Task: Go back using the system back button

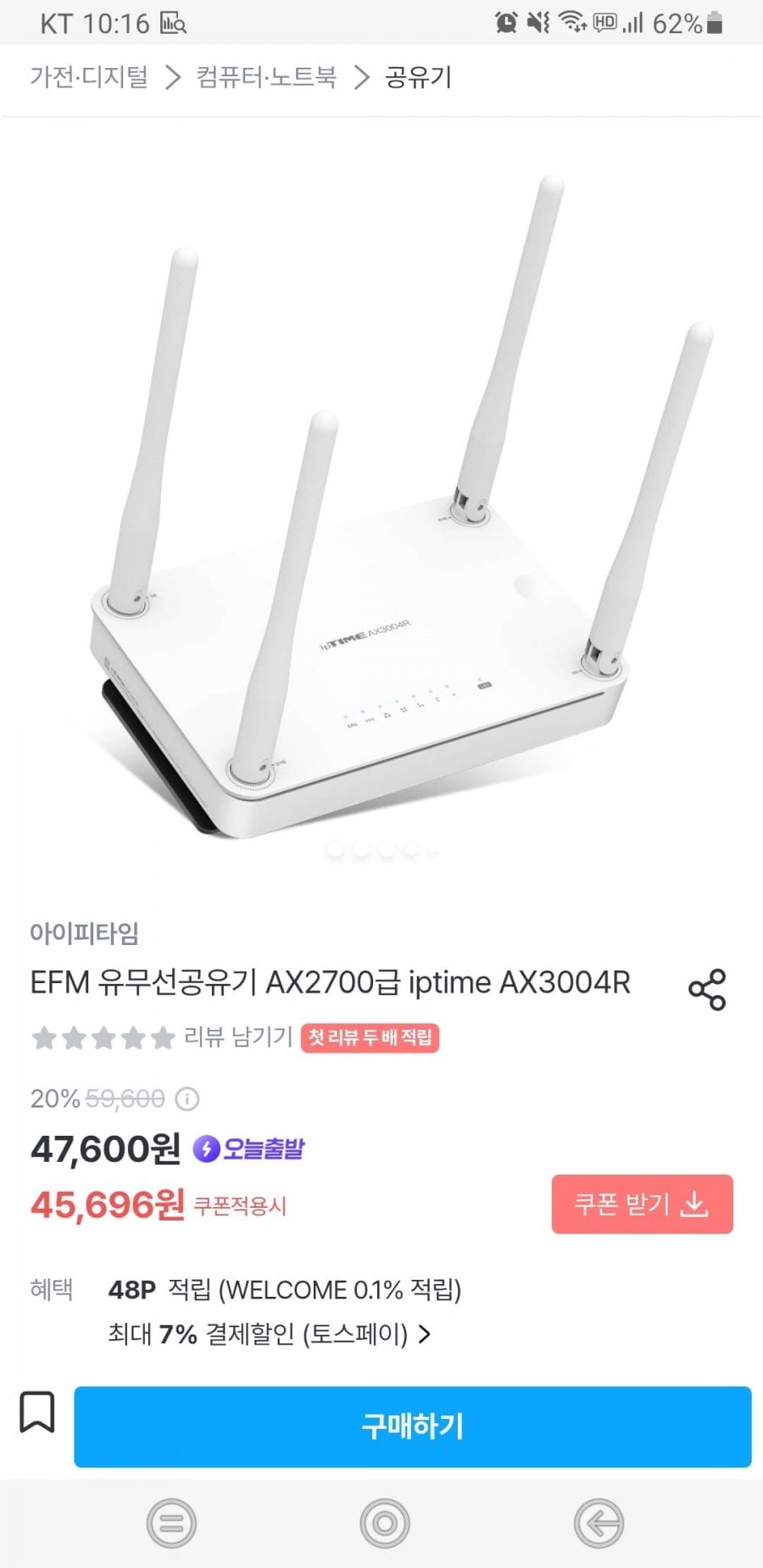Action: click(599, 1523)
